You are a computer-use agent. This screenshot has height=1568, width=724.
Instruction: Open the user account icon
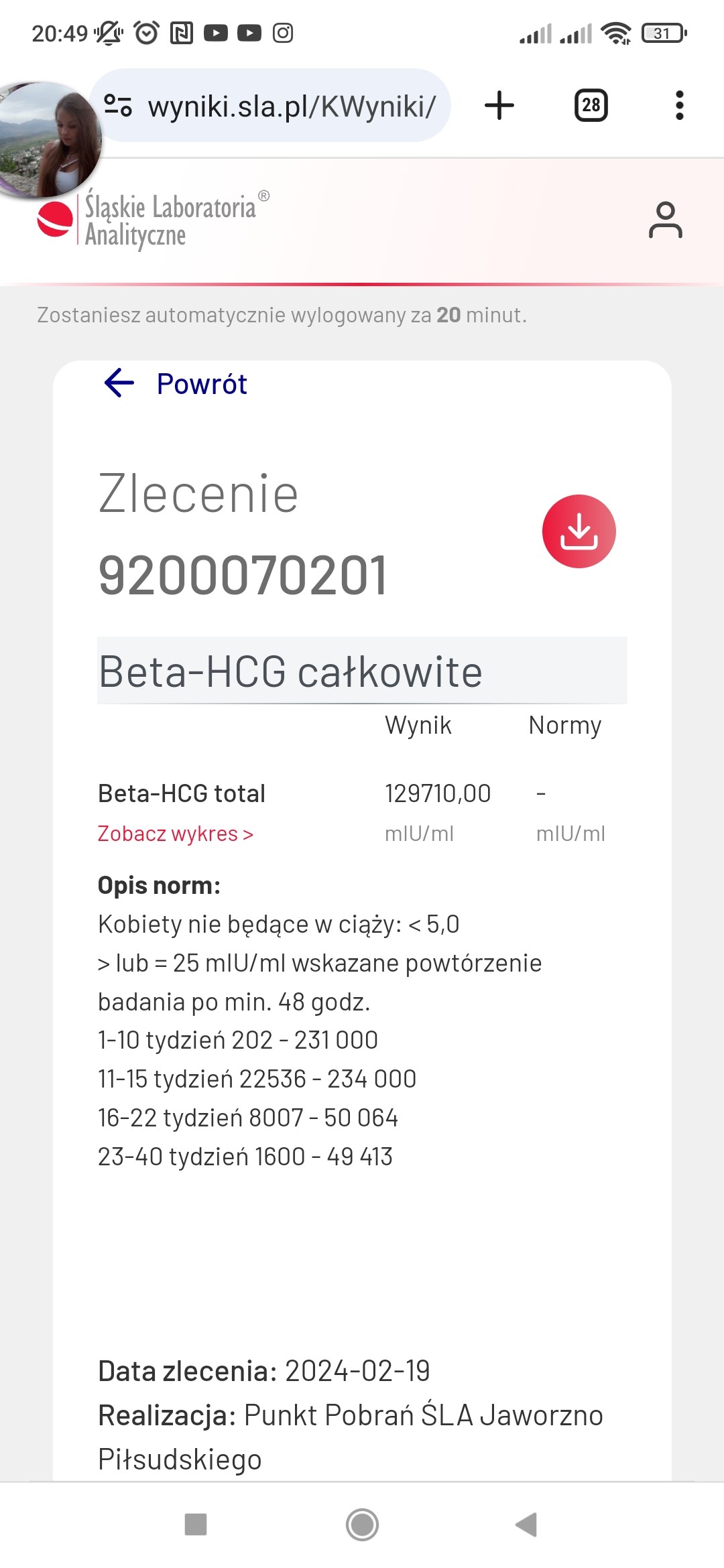[x=665, y=220]
